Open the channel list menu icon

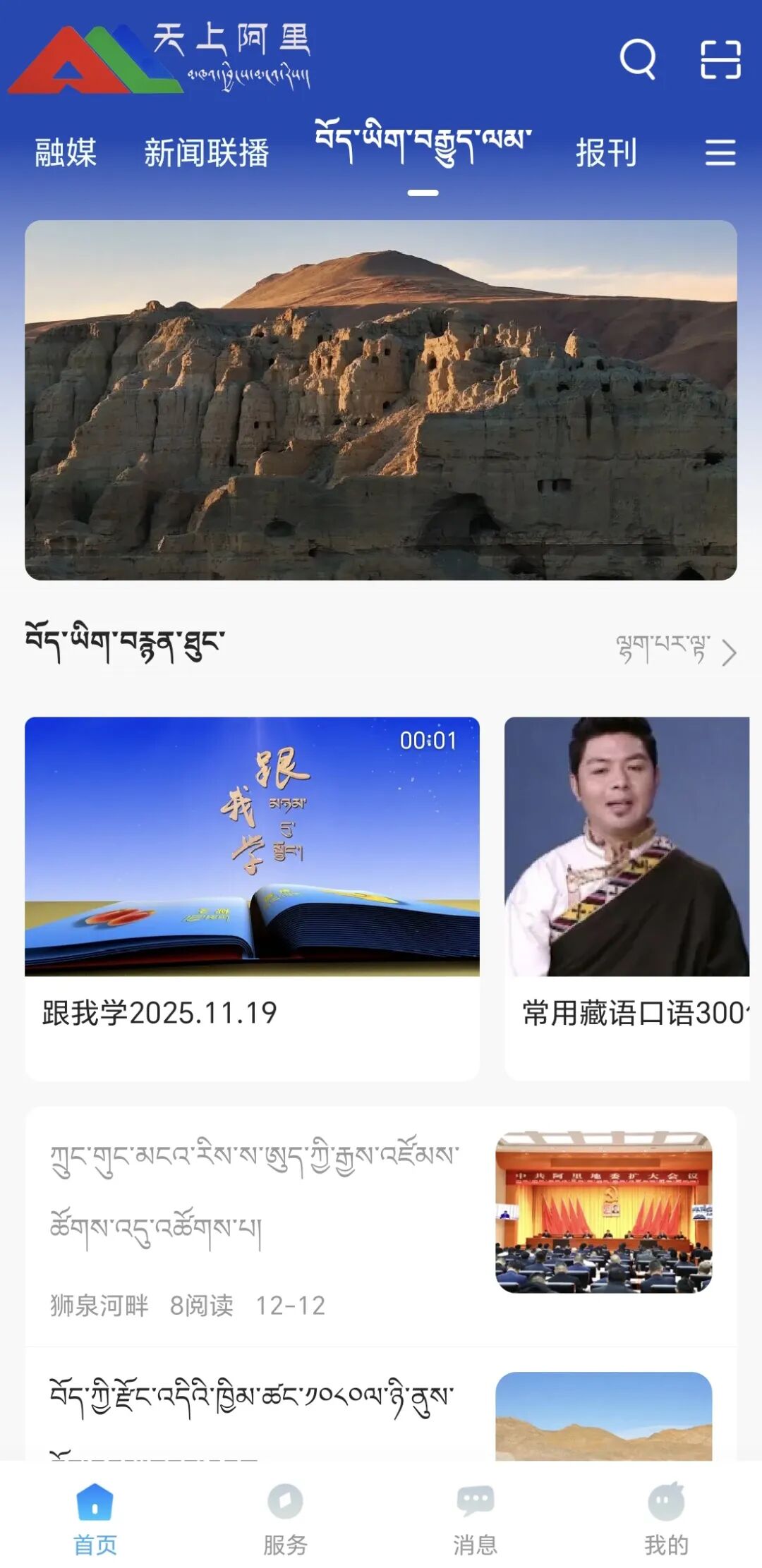[720, 152]
